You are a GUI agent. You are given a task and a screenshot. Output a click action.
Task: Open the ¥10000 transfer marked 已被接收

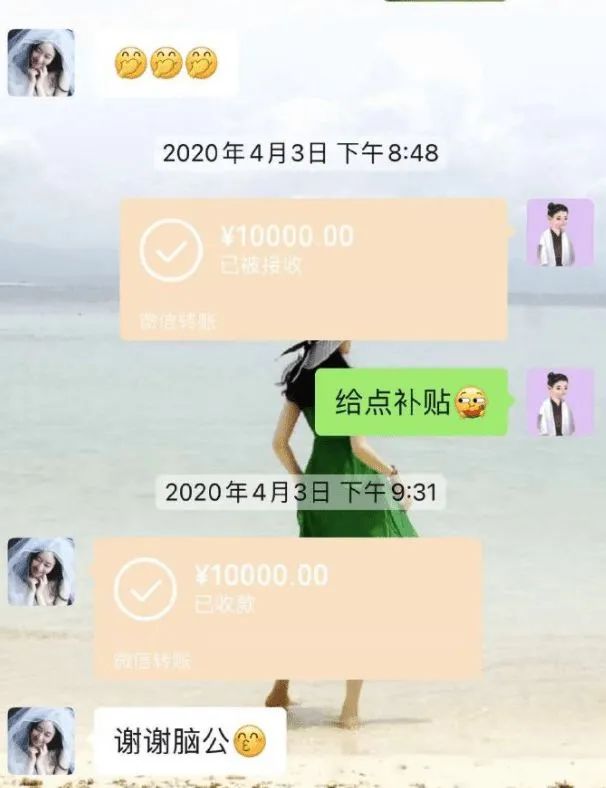[313, 268]
